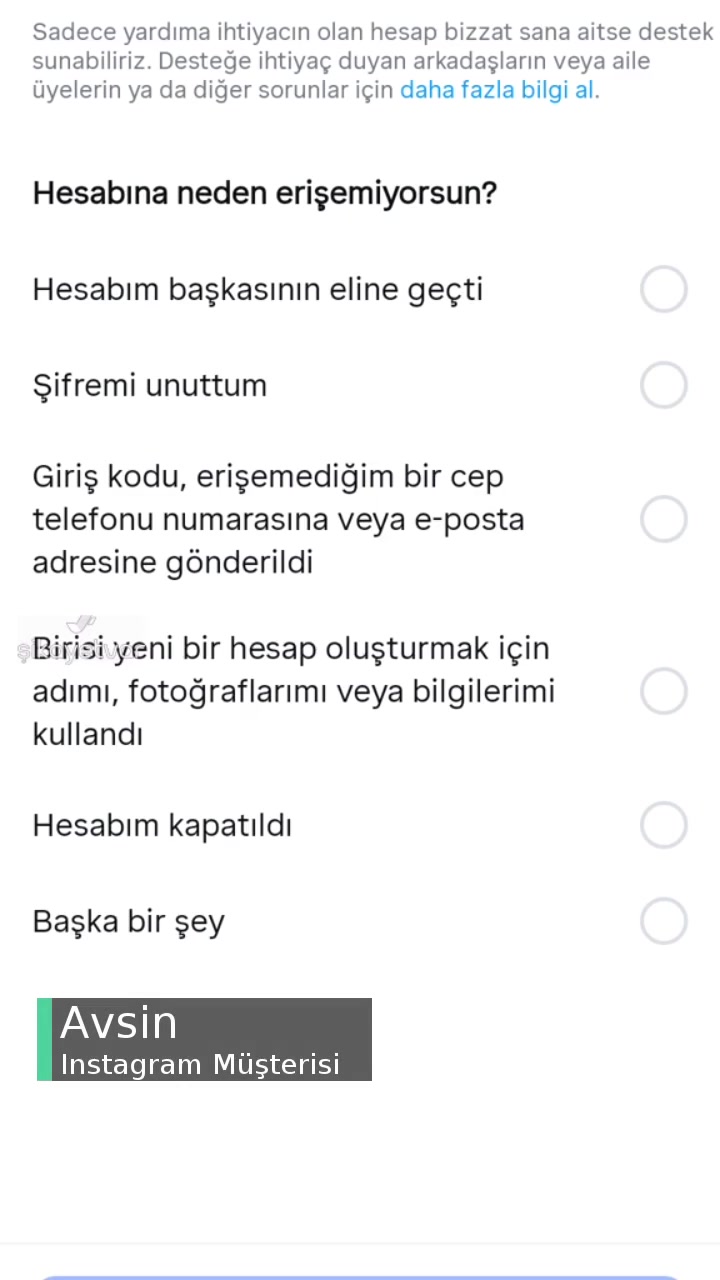The width and height of the screenshot is (720, 1280).
Task: Tap the 'Hesabına neden erişemiyorsun?' heading
Action: pyautogui.click(x=264, y=192)
